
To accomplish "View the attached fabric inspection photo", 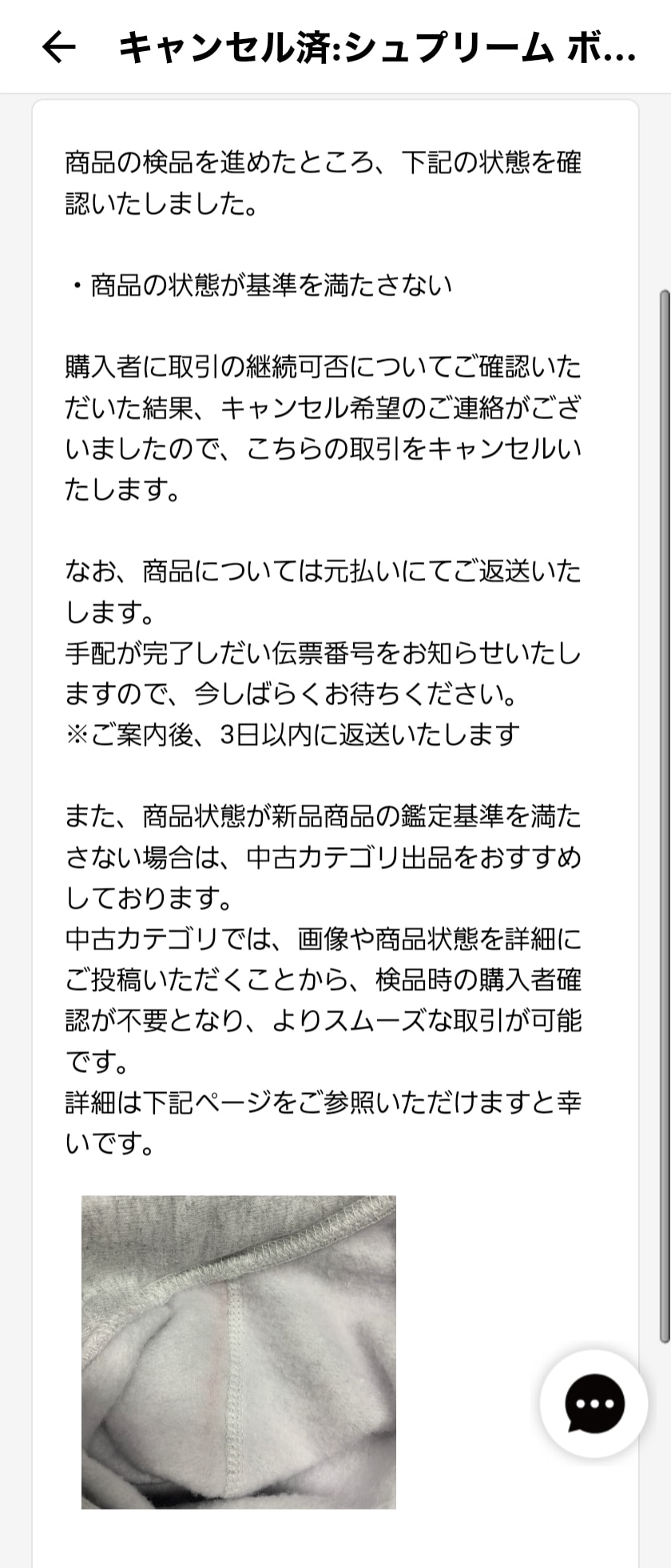I will pos(239,1352).
